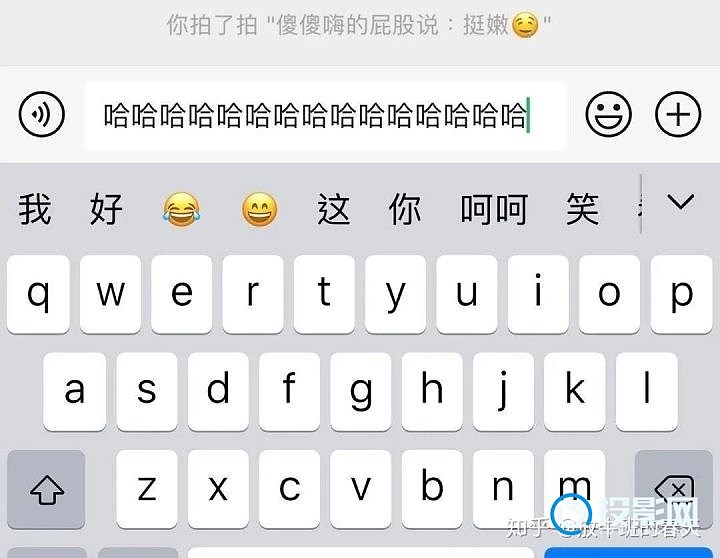Insert the grinning emoji suggestion

260,210
